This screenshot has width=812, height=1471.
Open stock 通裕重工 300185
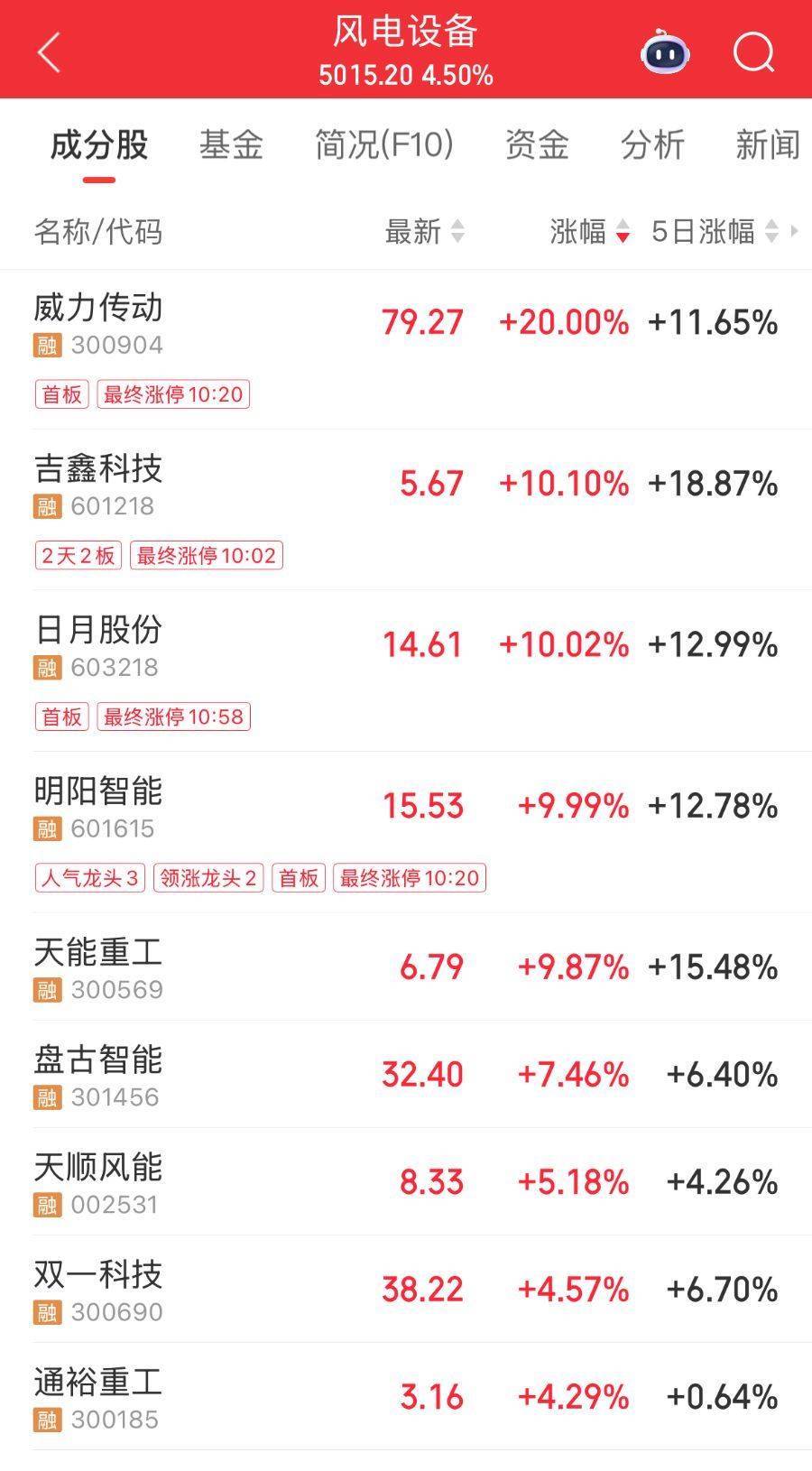coord(99,1397)
